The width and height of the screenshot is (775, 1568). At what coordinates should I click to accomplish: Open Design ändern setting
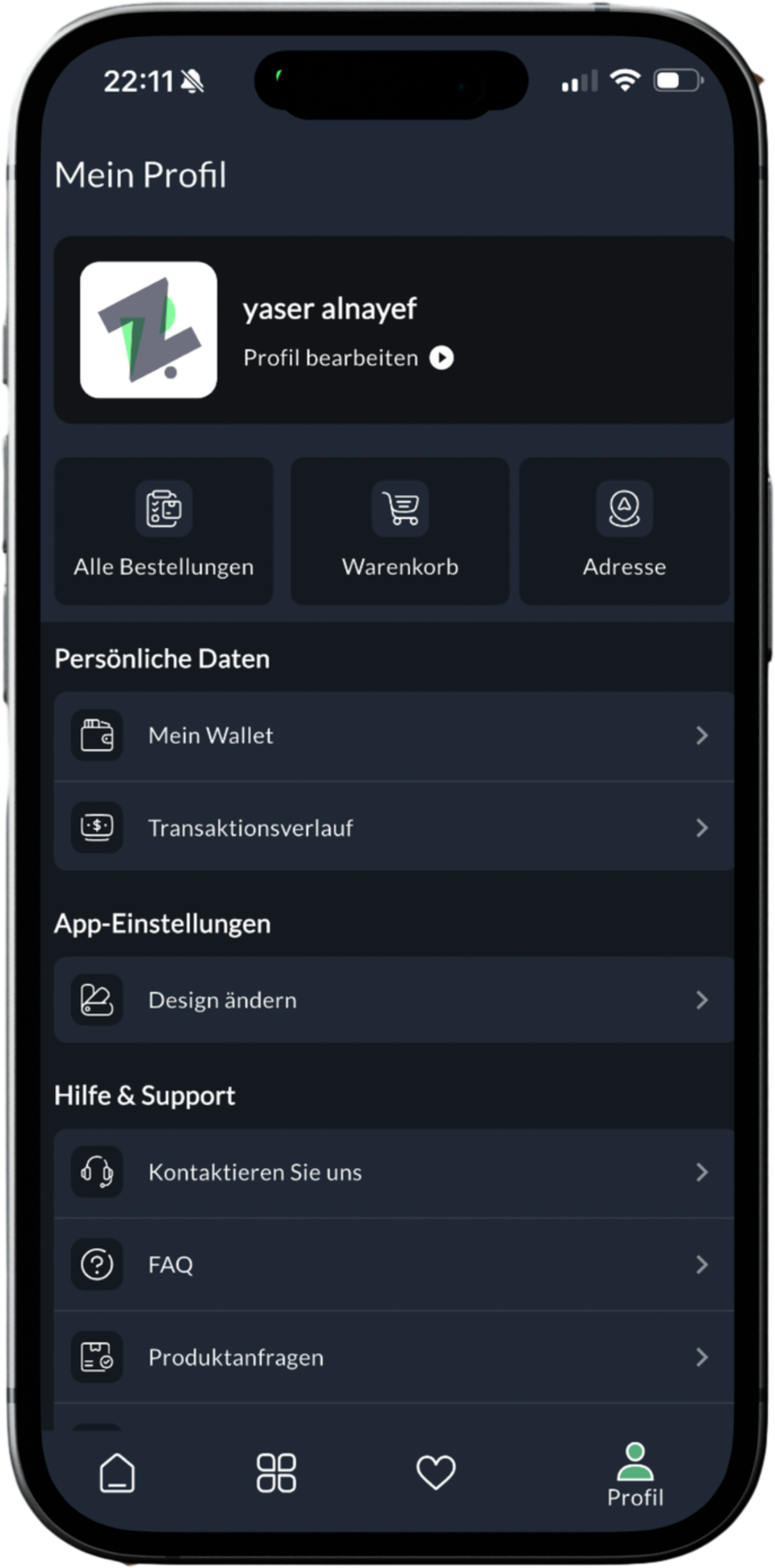point(393,1000)
